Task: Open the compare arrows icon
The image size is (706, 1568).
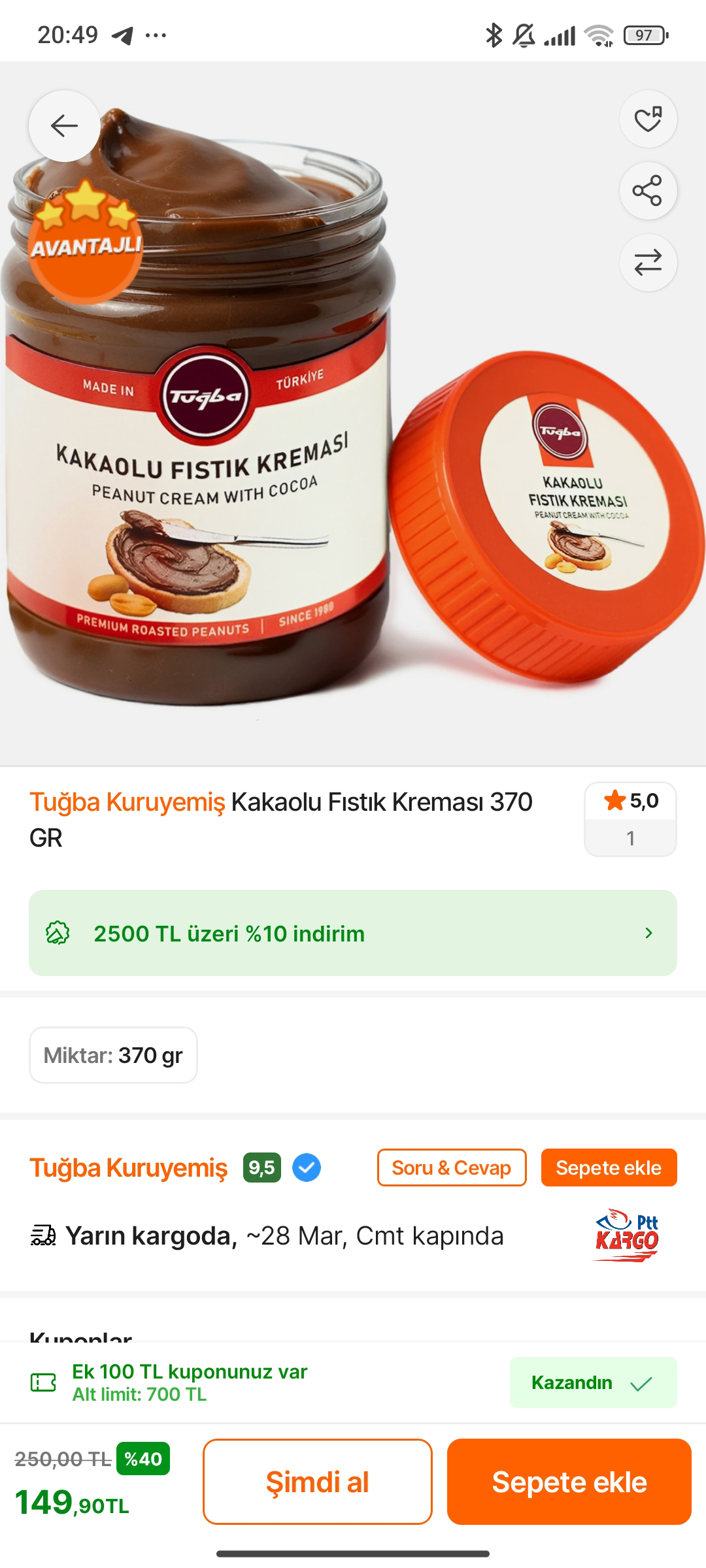Action: point(648,263)
